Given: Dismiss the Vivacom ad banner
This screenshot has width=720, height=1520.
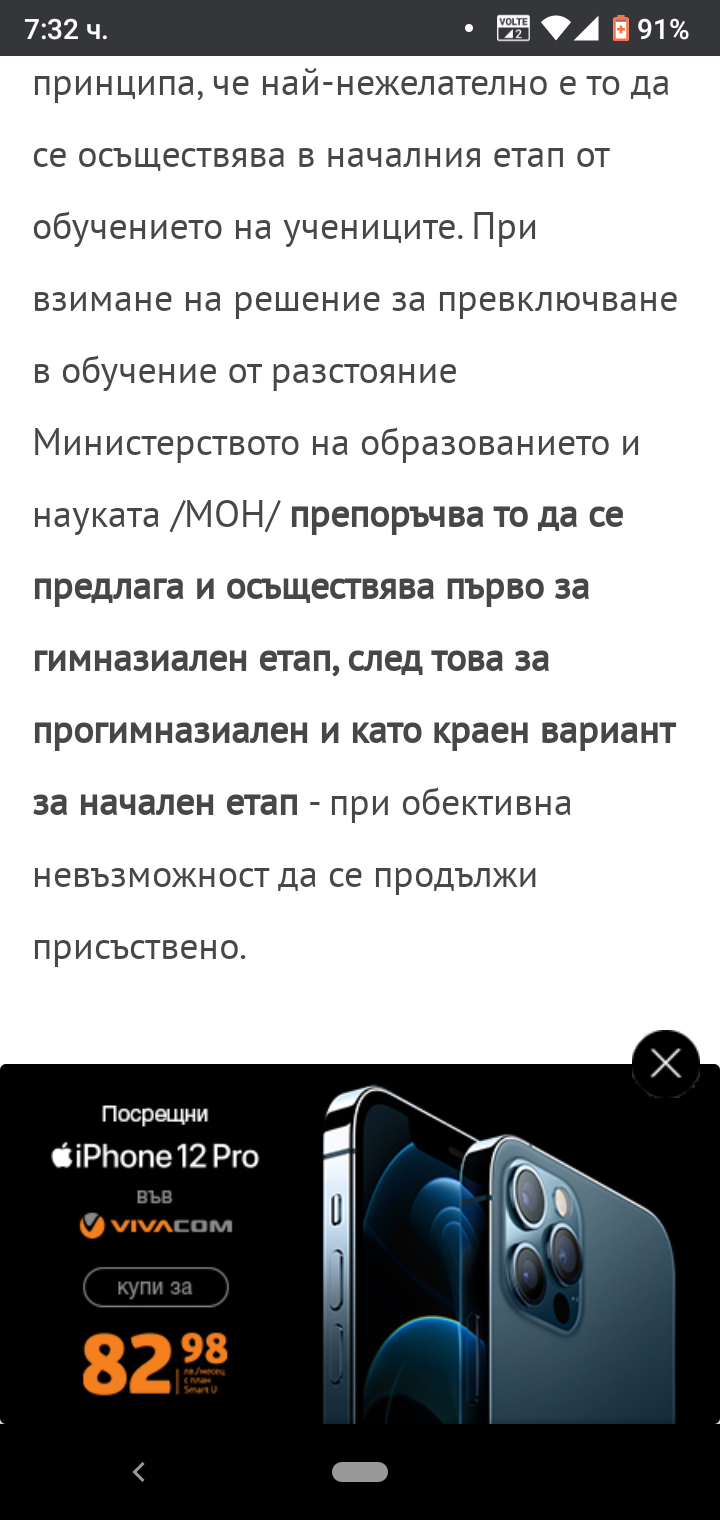Looking at the screenshot, I should pyautogui.click(x=666, y=1063).
